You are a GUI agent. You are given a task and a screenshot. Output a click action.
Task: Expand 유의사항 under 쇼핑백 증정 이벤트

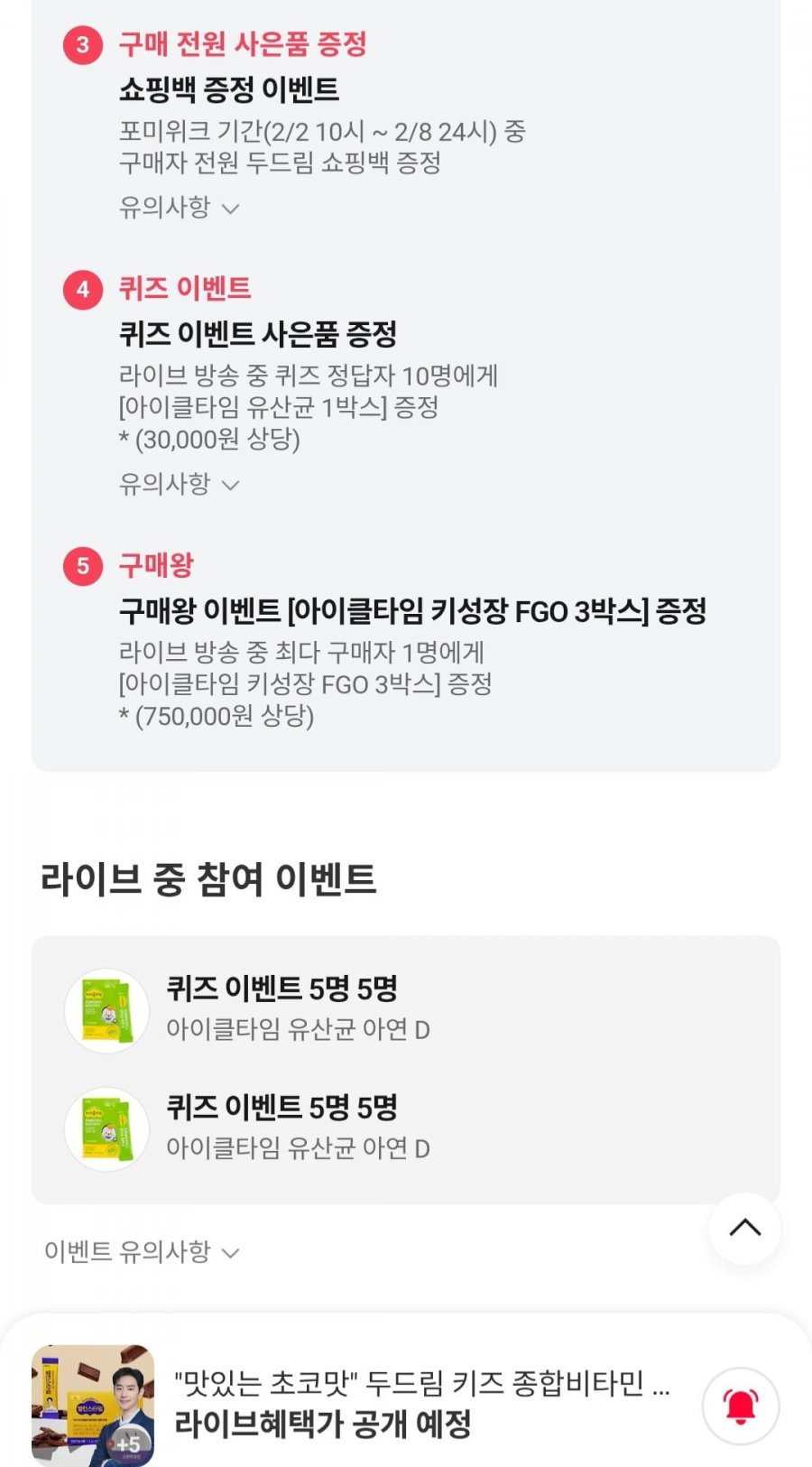click(179, 208)
